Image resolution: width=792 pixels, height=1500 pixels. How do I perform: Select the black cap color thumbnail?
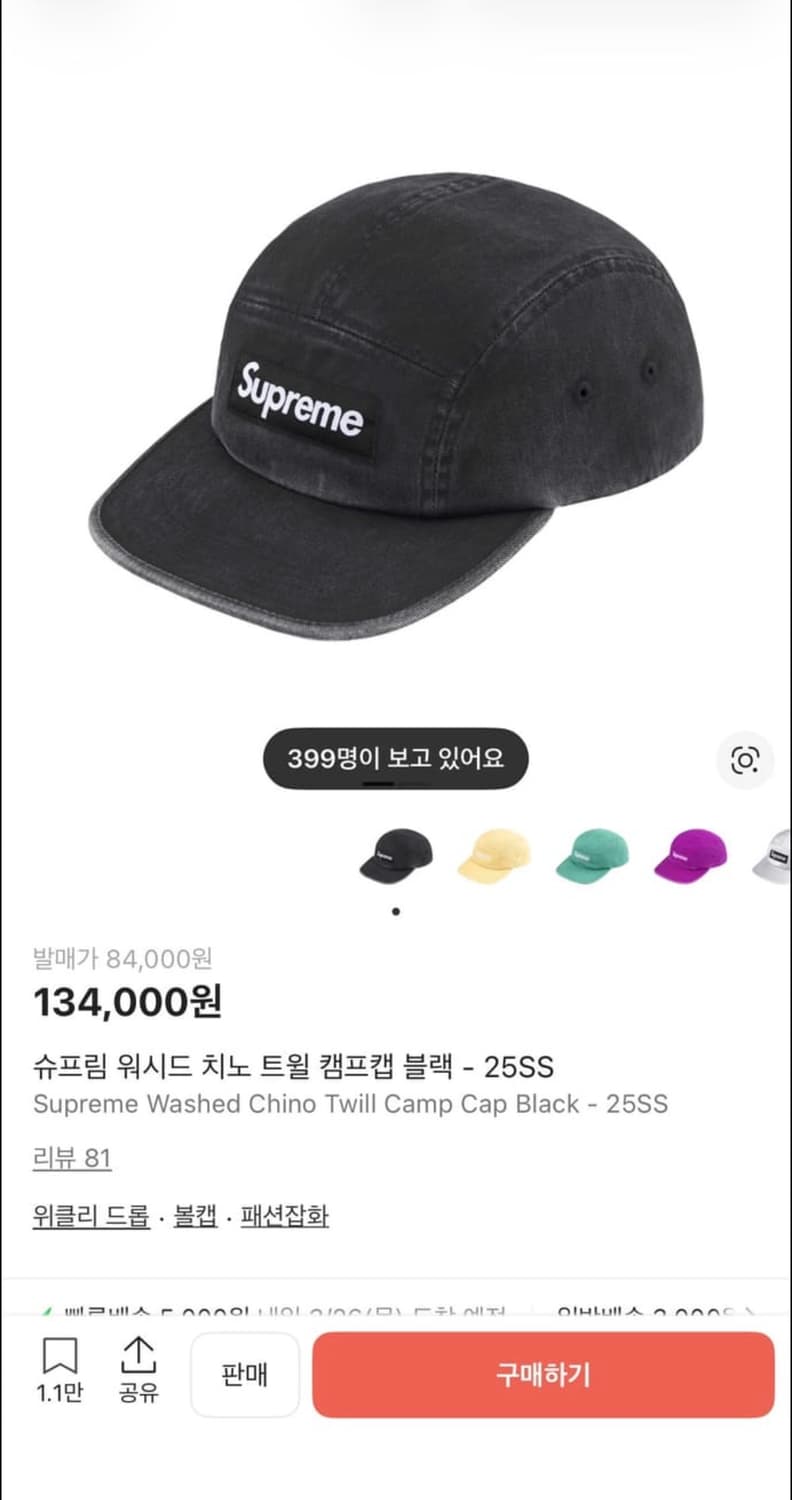click(x=397, y=855)
